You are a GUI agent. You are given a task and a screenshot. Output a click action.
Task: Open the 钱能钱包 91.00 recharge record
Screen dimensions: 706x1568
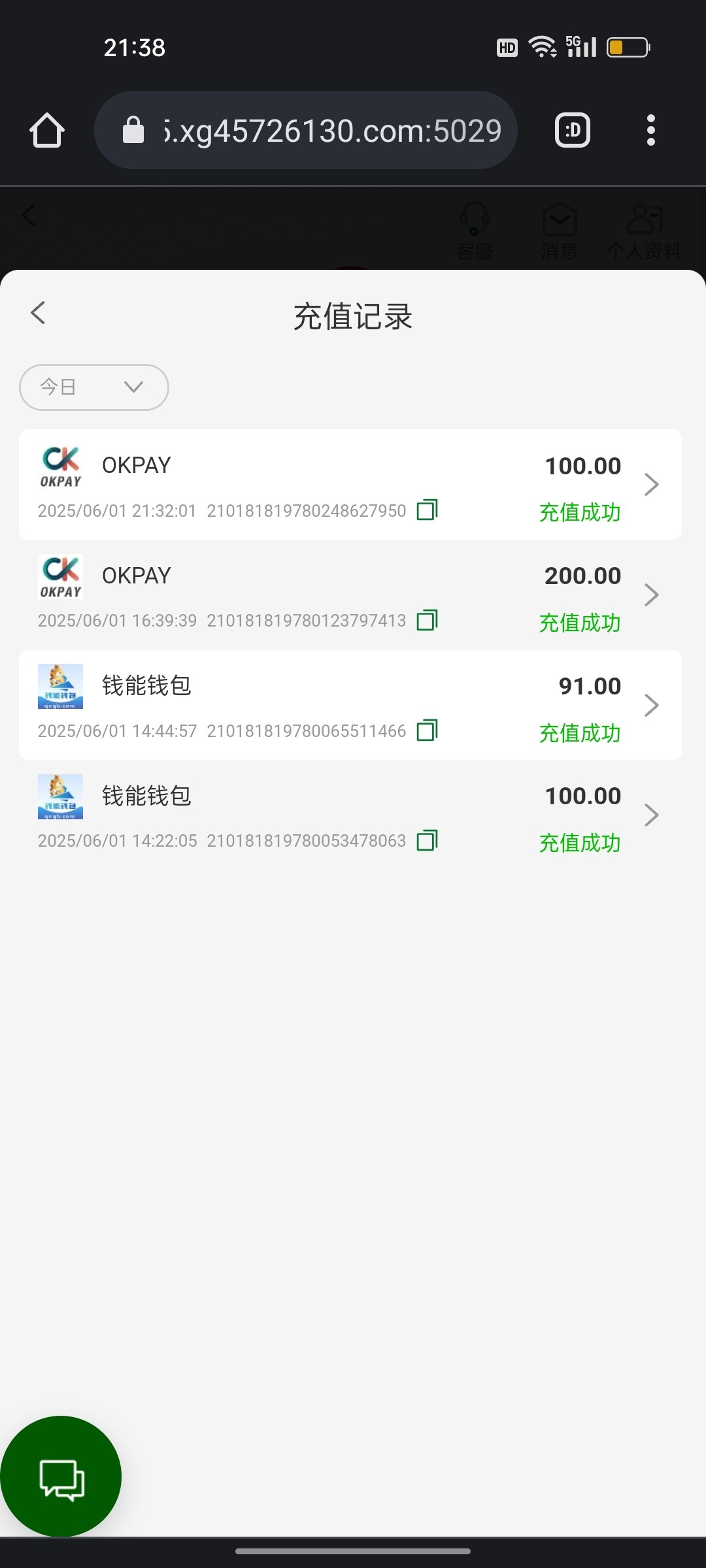point(350,705)
